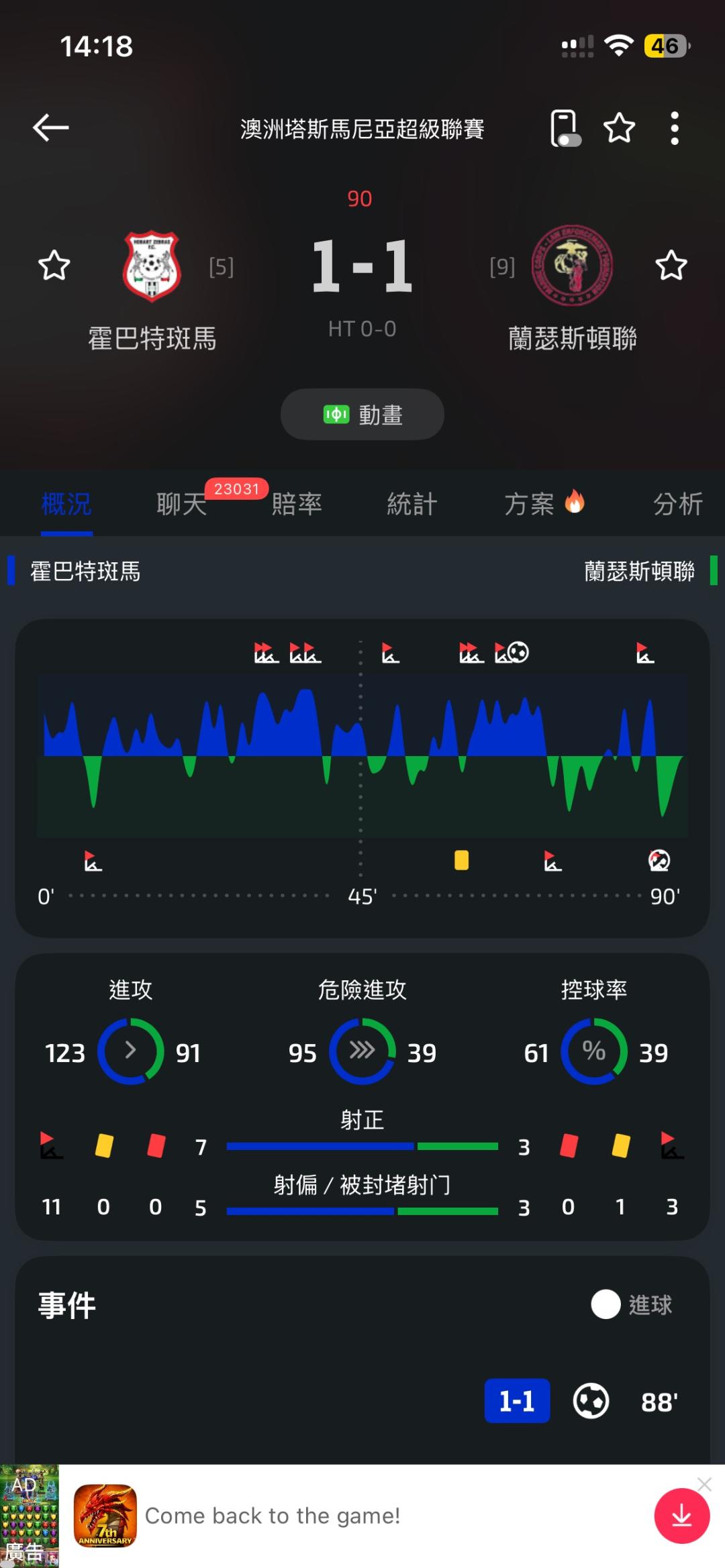Switch to the 聊天 tab
The width and height of the screenshot is (725, 1568).
(182, 504)
